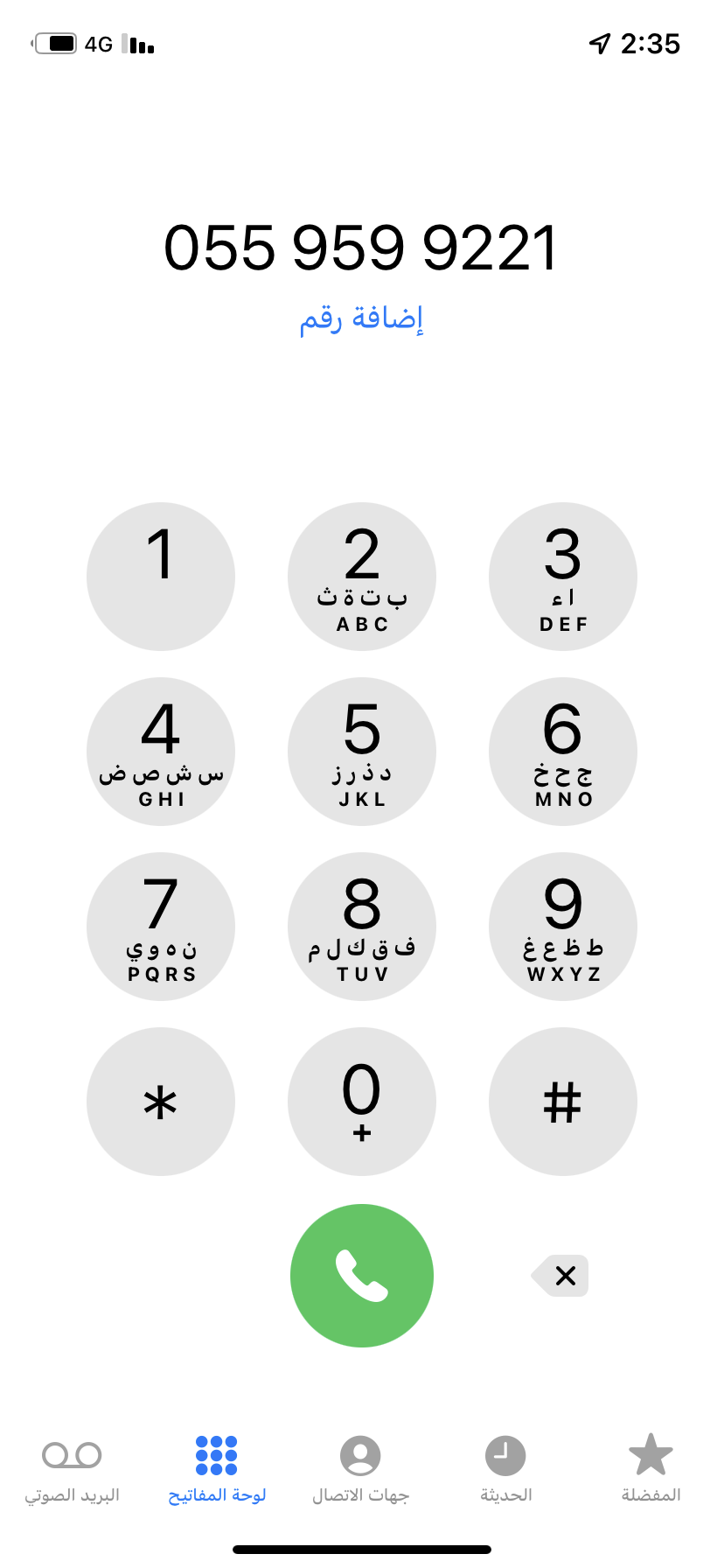Switch to the الحديثة recents tab
The image size is (724, 1568).
tap(505, 1468)
